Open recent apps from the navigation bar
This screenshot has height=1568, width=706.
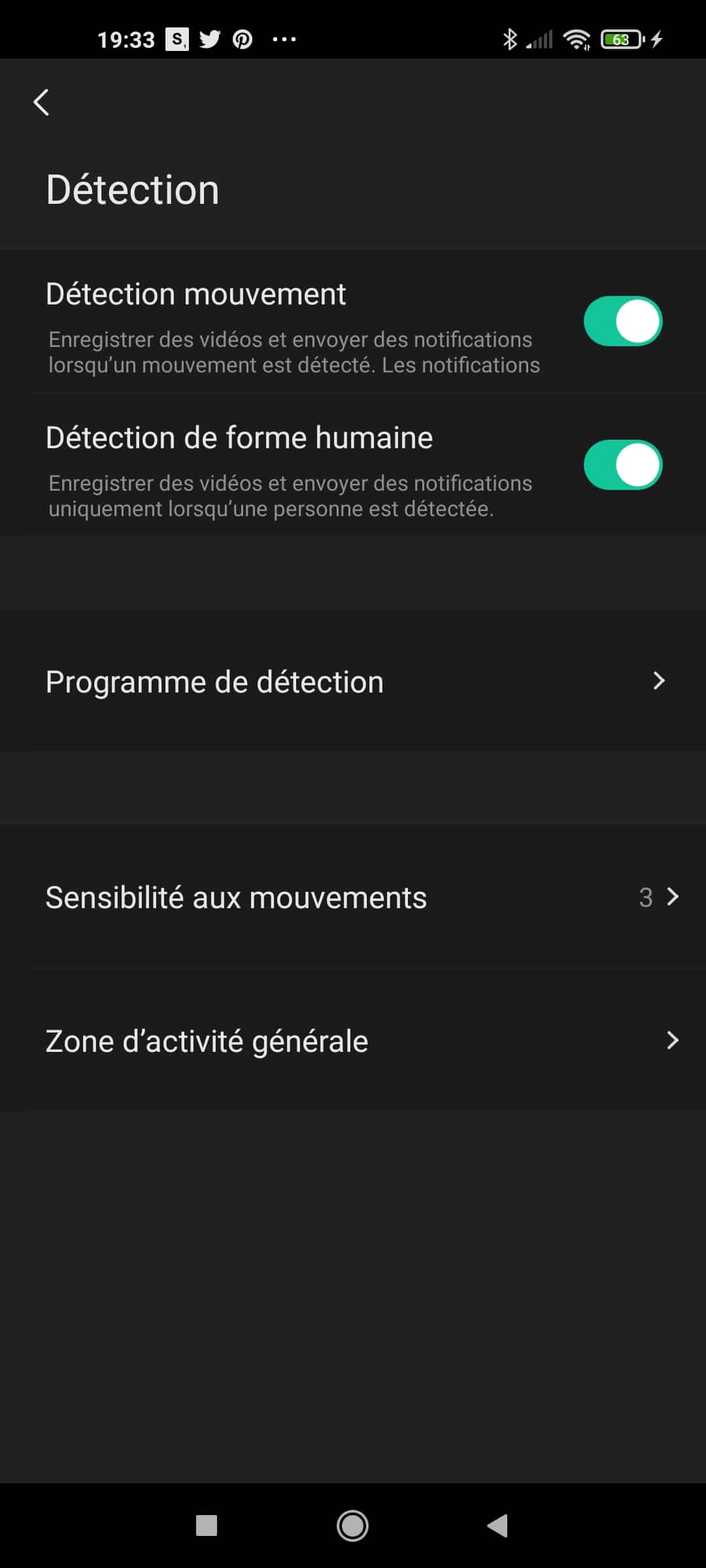[207, 1526]
